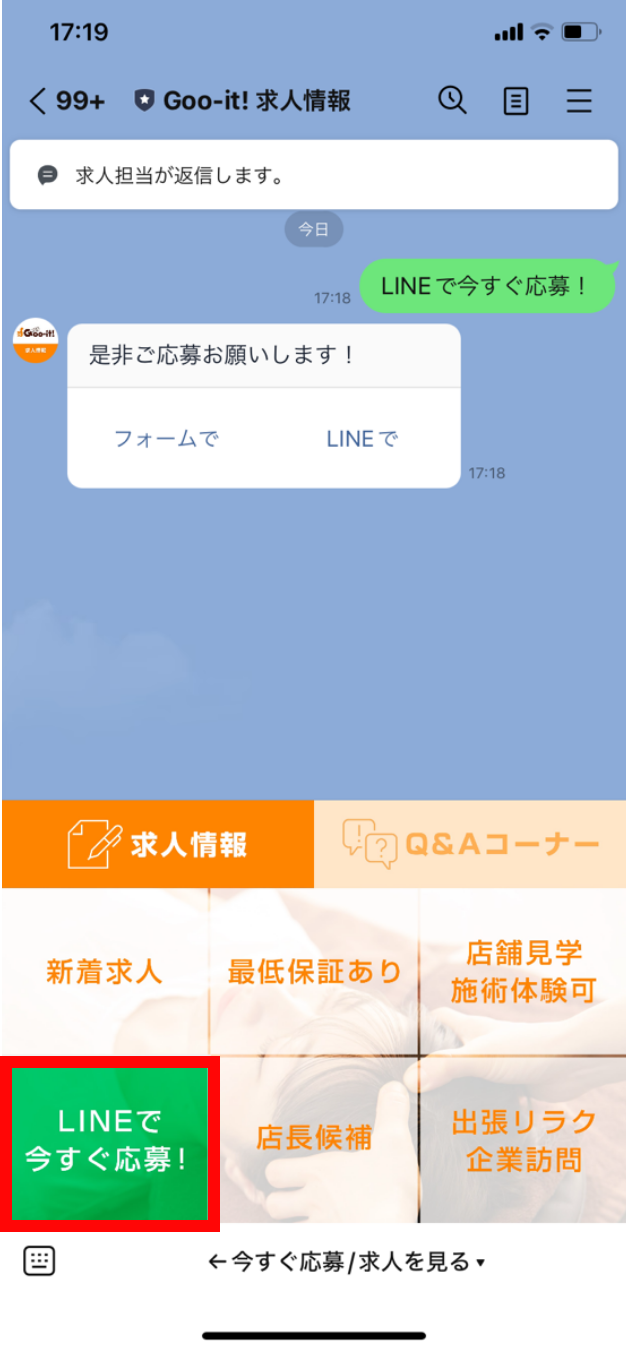
Task: Switch to the Q&Aコーナー tab
Action: click(471, 844)
